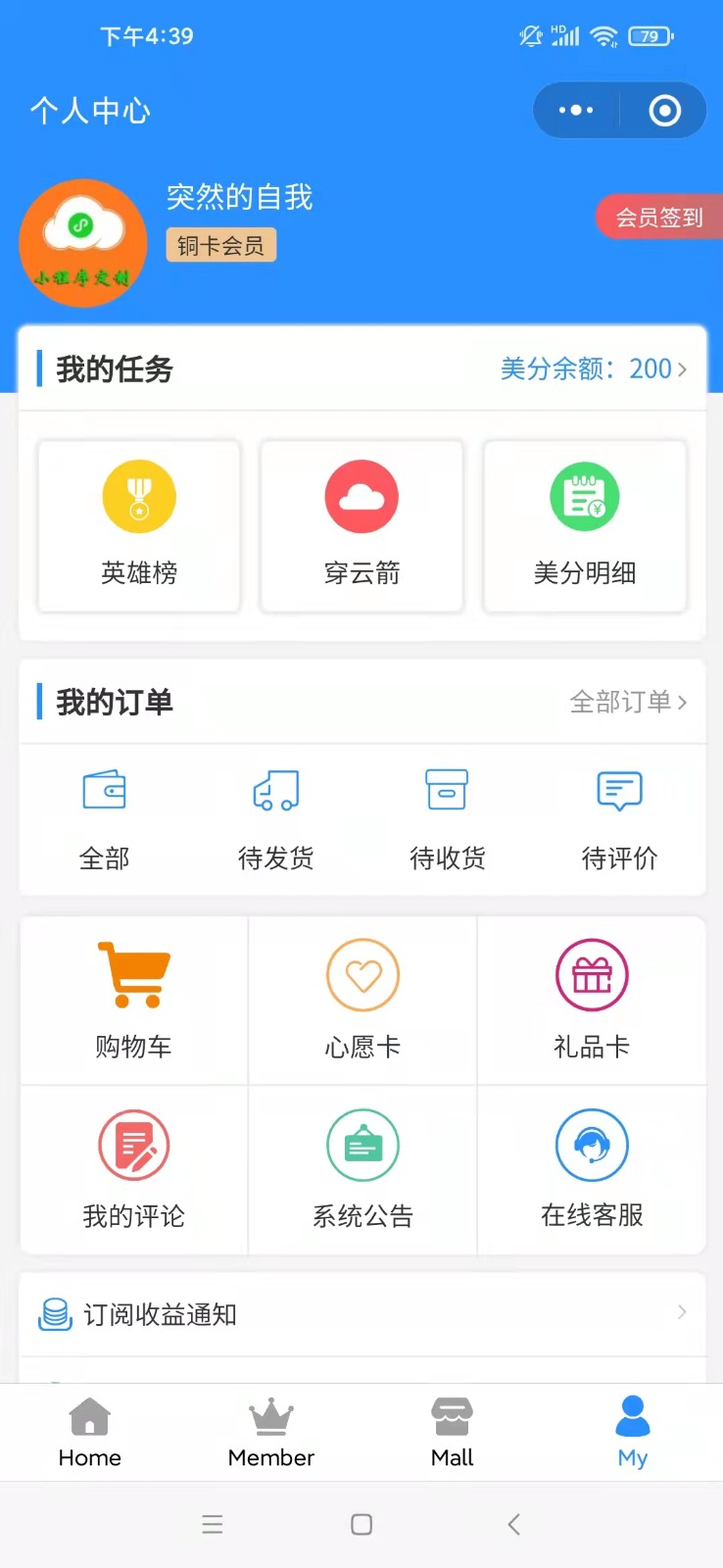
Task: View 全部订单 link
Action: 628,702
